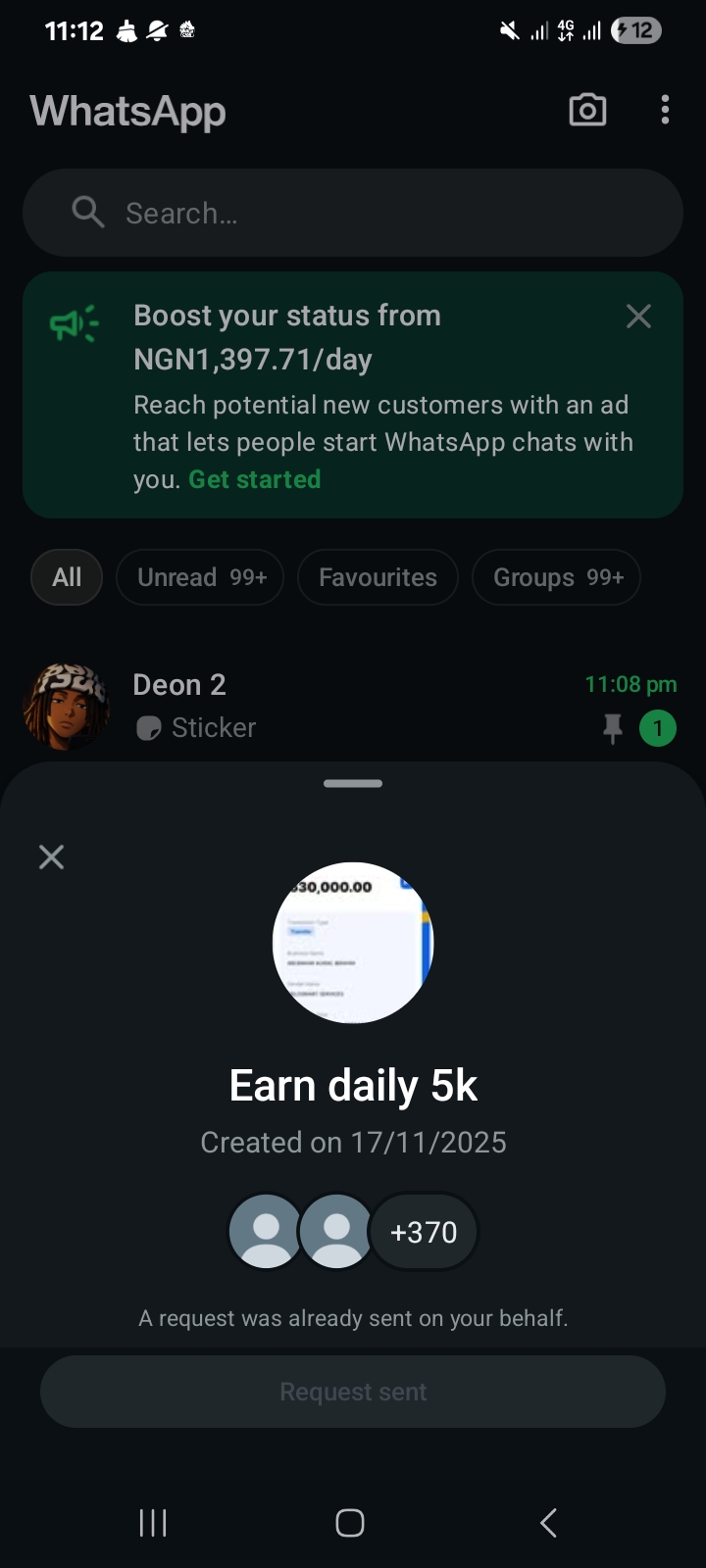Viewport: 706px width, 1568px height.
Task: Dismiss the Boost your status banner
Action: (x=638, y=317)
